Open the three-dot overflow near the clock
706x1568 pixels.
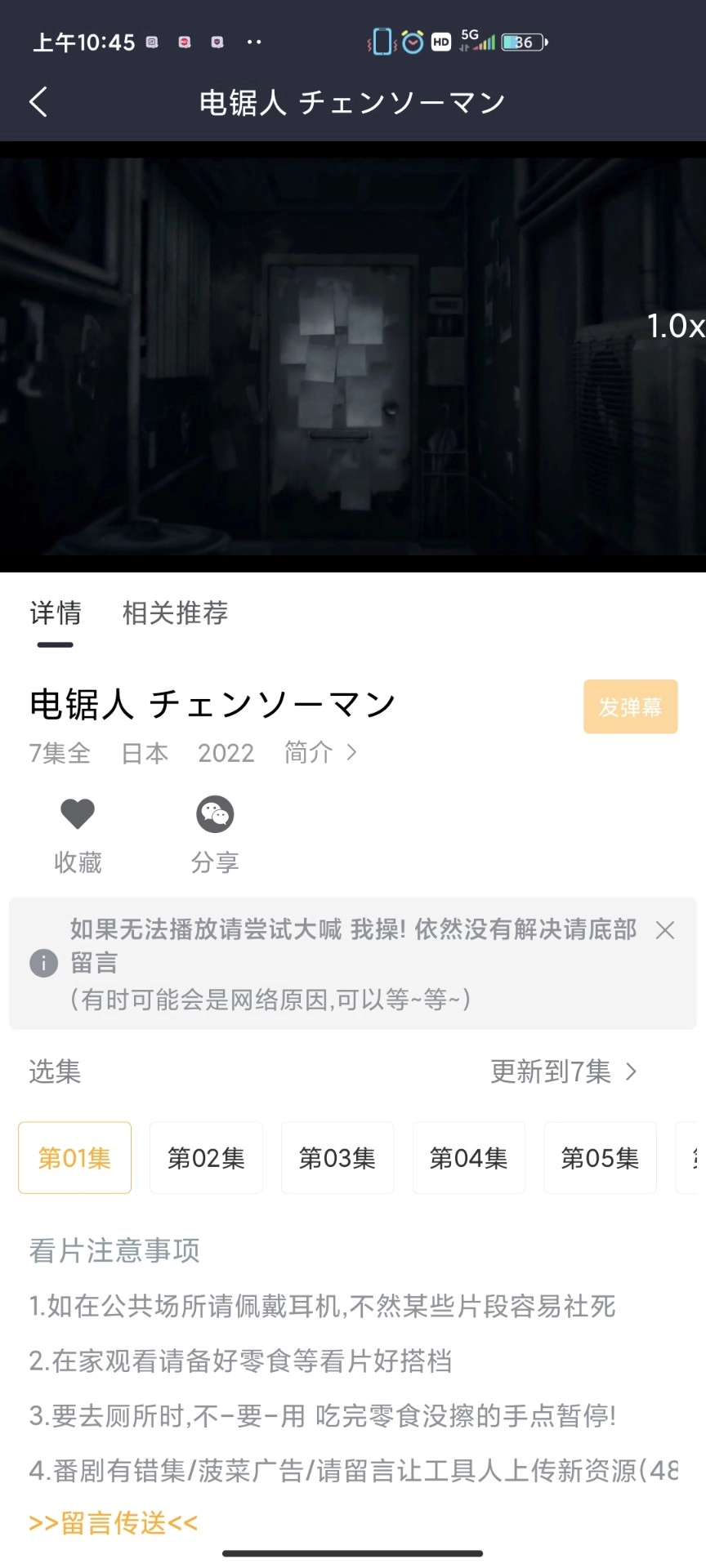tap(253, 42)
